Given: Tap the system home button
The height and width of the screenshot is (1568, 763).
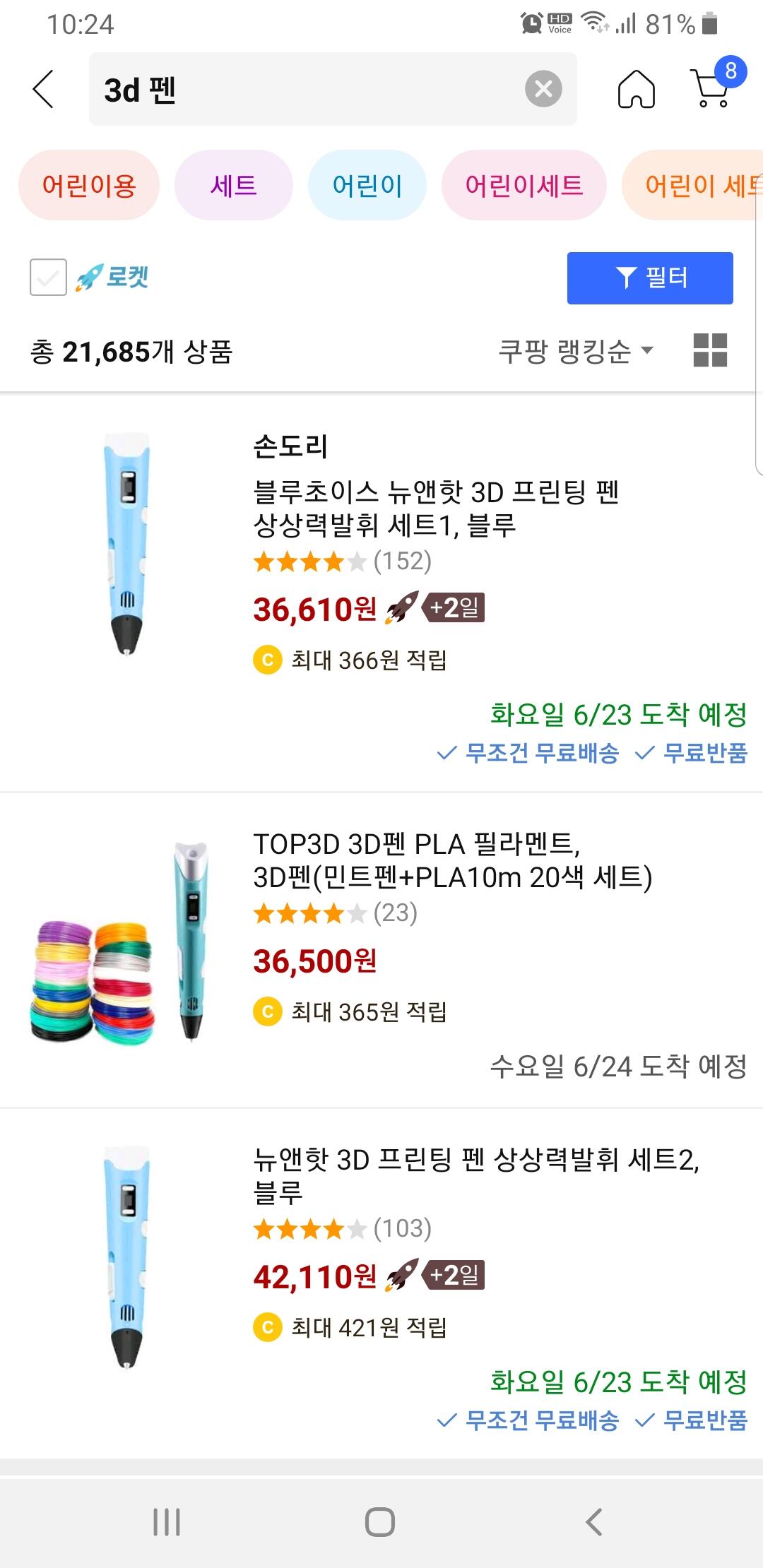Looking at the screenshot, I should point(380,1521).
